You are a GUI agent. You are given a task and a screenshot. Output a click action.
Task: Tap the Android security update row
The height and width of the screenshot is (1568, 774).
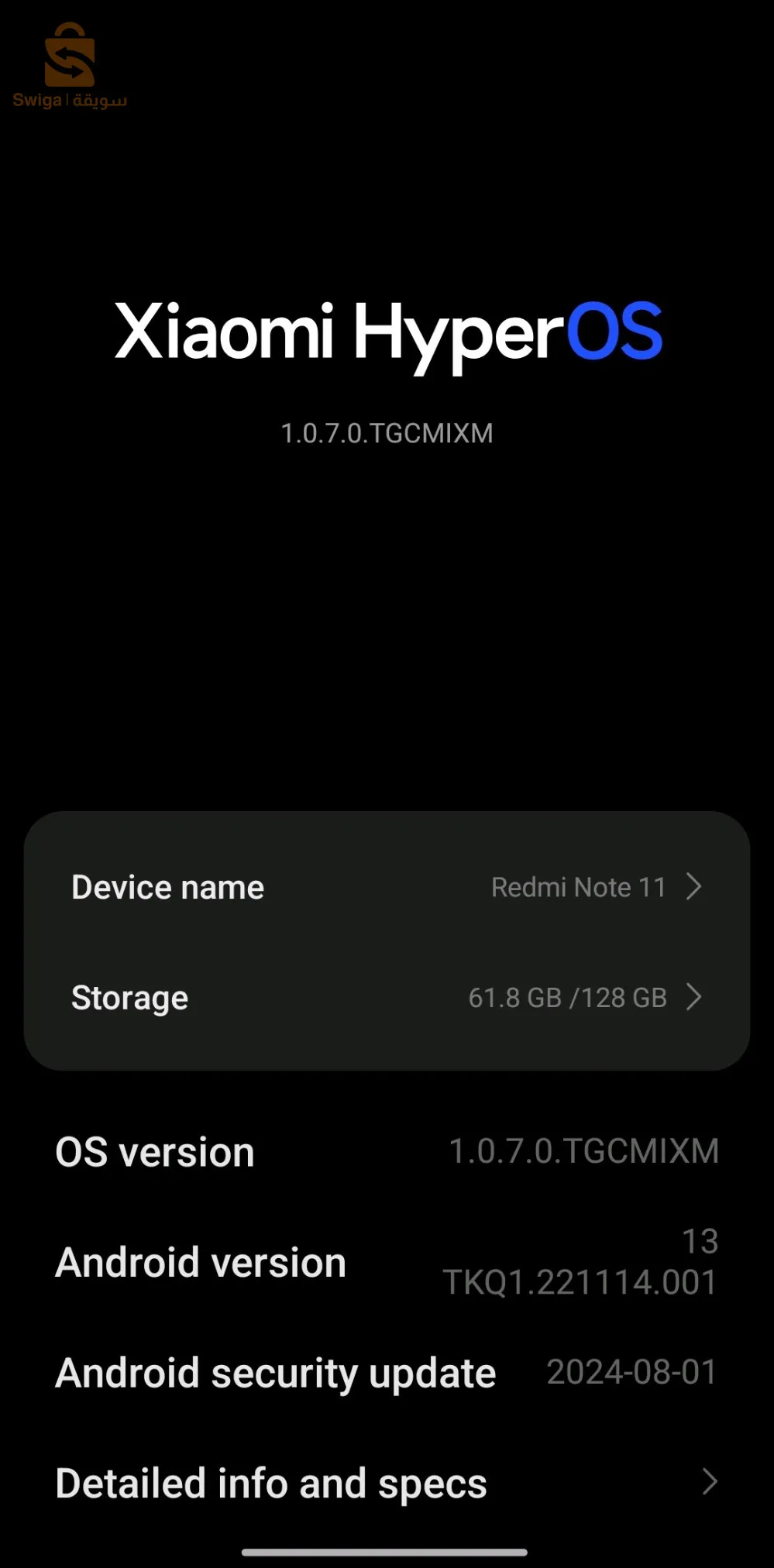pos(386,1374)
